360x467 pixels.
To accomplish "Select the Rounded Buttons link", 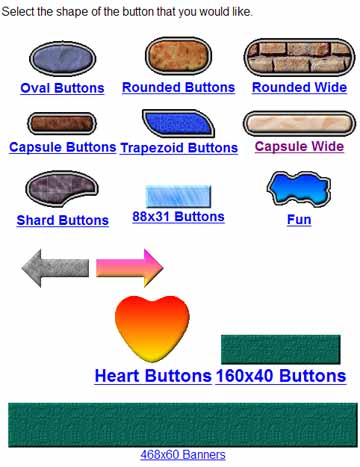I will (179, 87).
